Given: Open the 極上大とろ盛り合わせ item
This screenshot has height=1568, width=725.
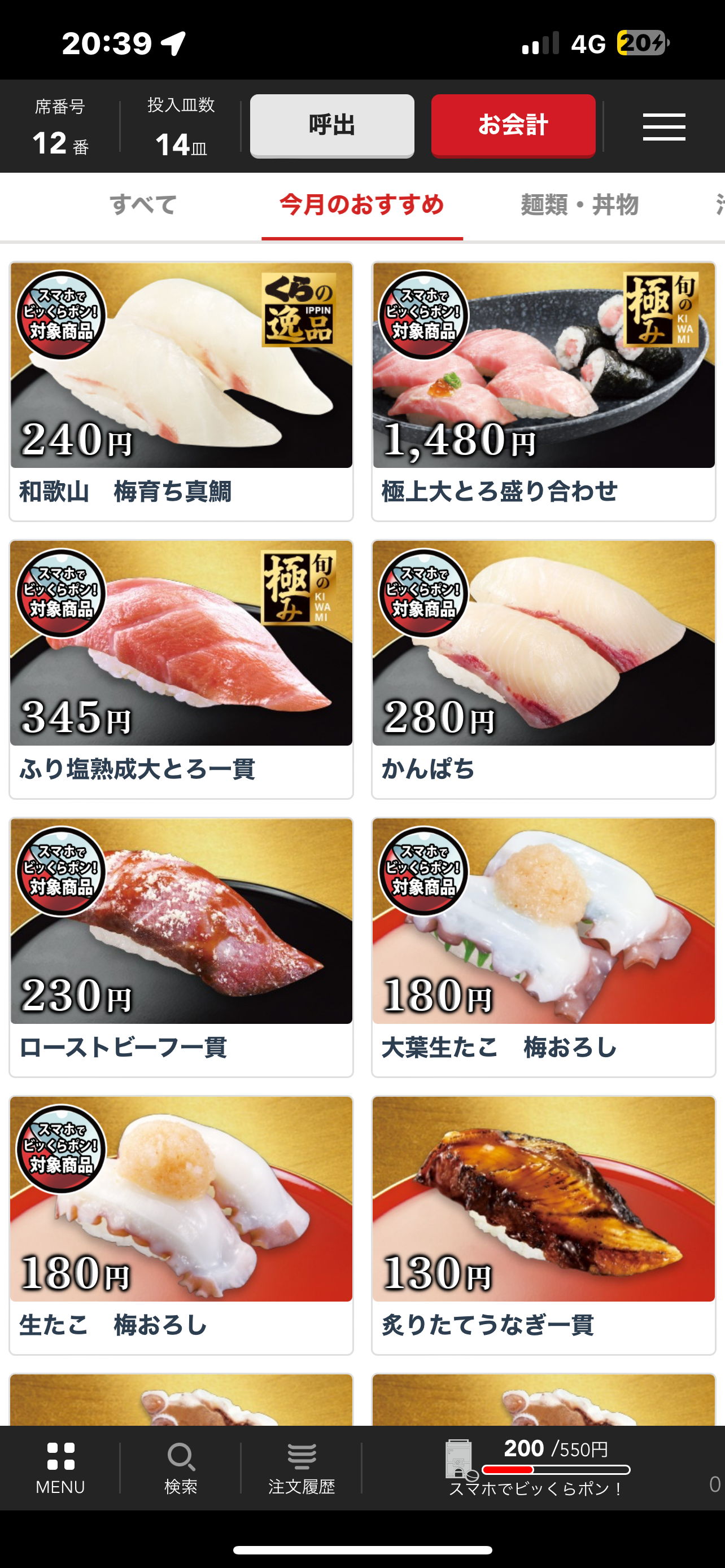Looking at the screenshot, I should click(x=543, y=391).
